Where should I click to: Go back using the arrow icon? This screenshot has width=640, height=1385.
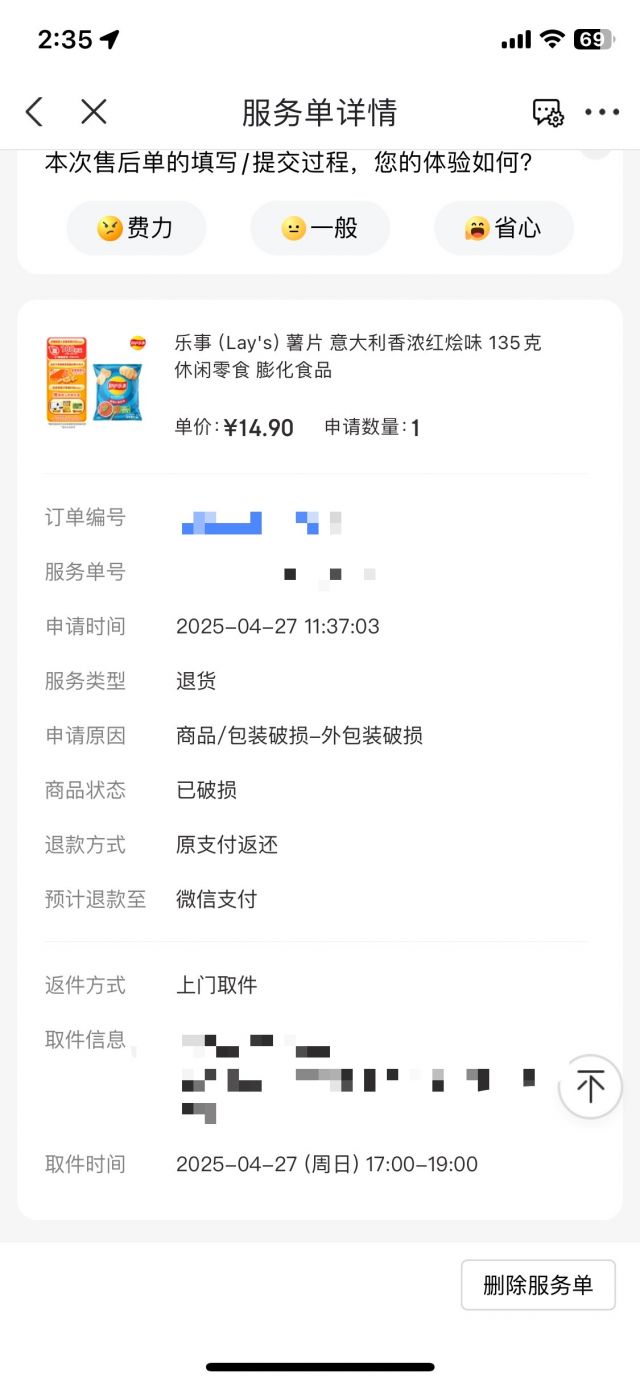pos(34,112)
